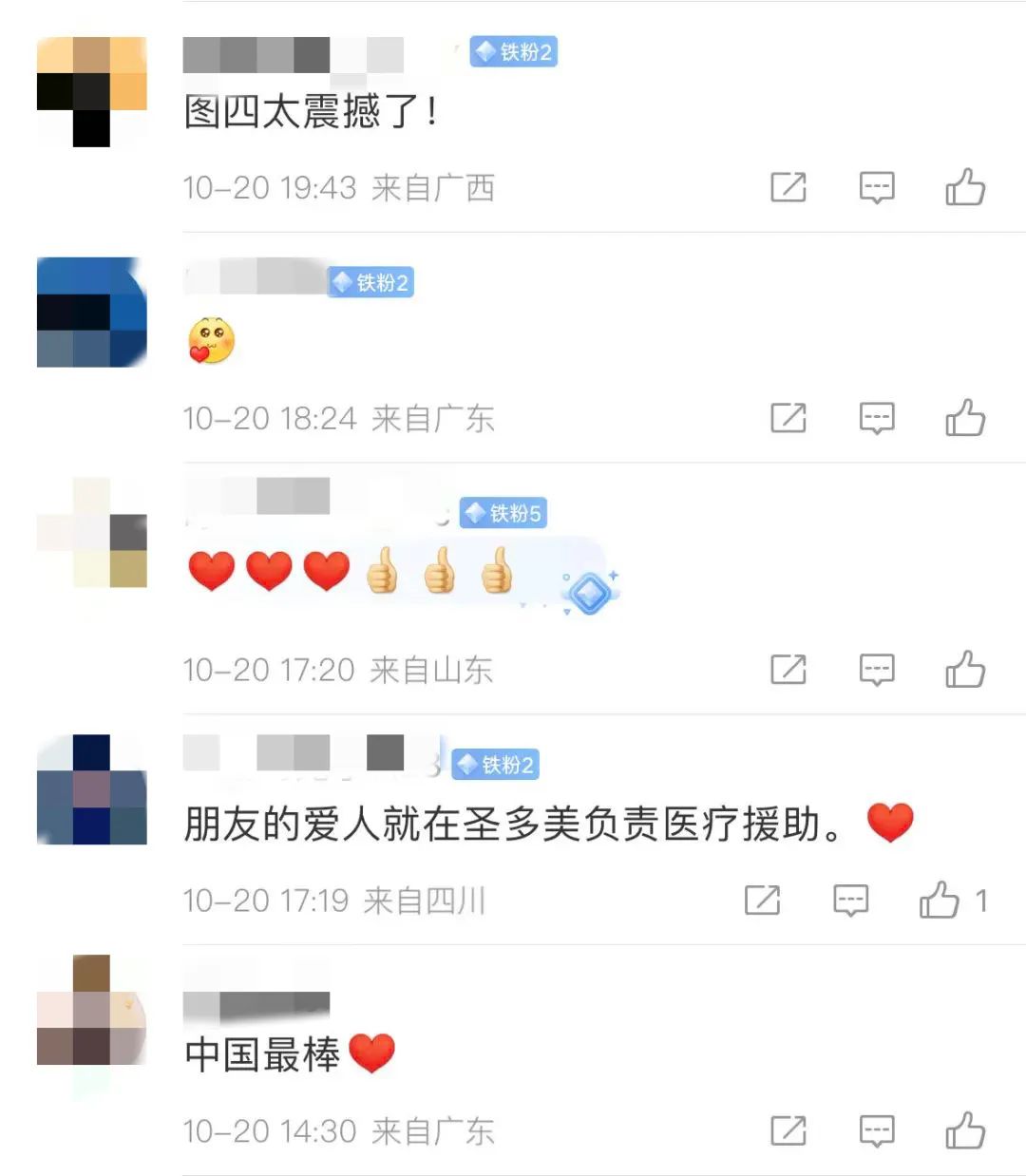This screenshot has height=1176, width=1026.
Task: Repost the comment '图四太震撼了！'
Action: (788, 187)
